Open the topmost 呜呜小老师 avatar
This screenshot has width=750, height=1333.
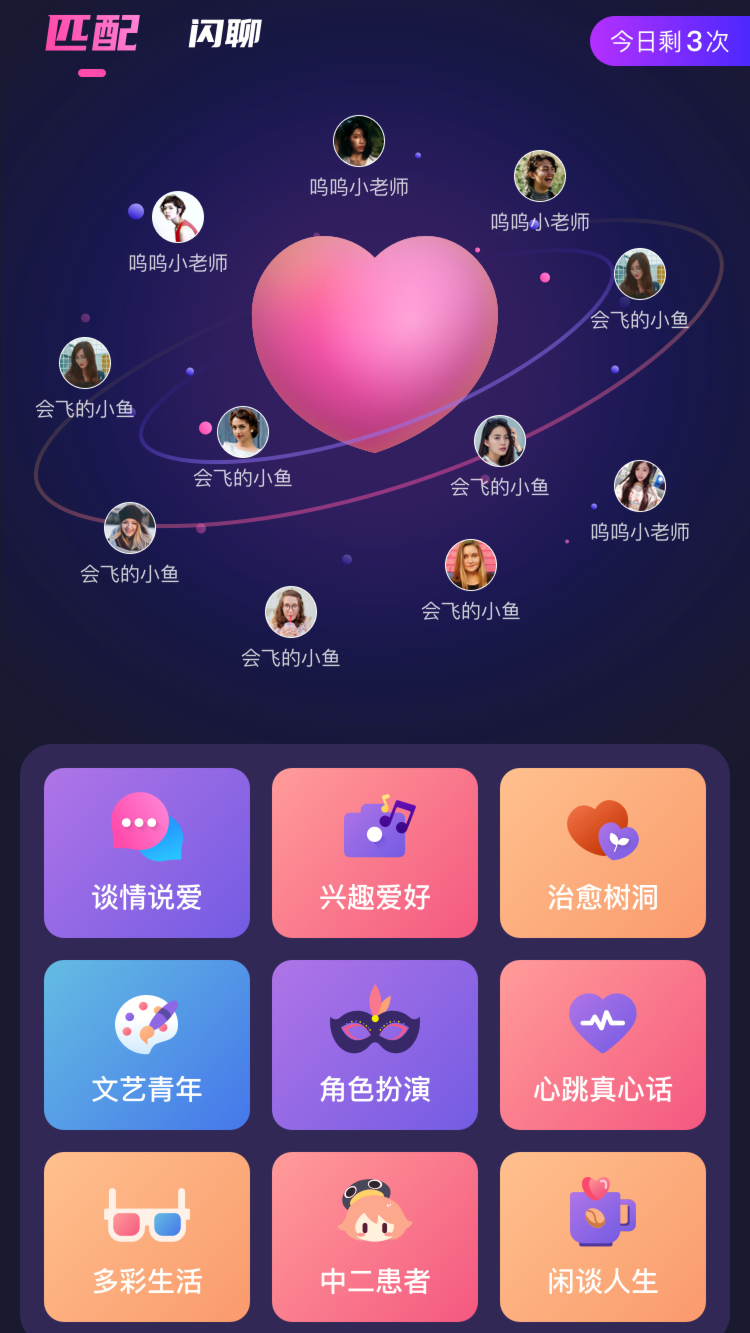tap(359, 141)
